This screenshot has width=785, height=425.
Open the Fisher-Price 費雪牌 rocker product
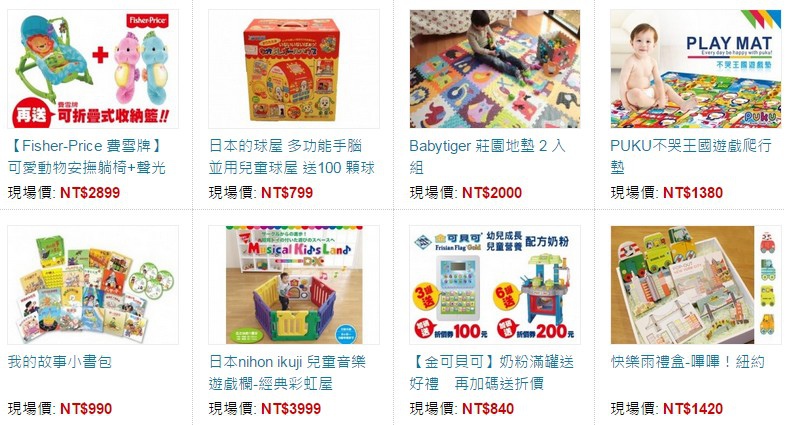[93, 69]
